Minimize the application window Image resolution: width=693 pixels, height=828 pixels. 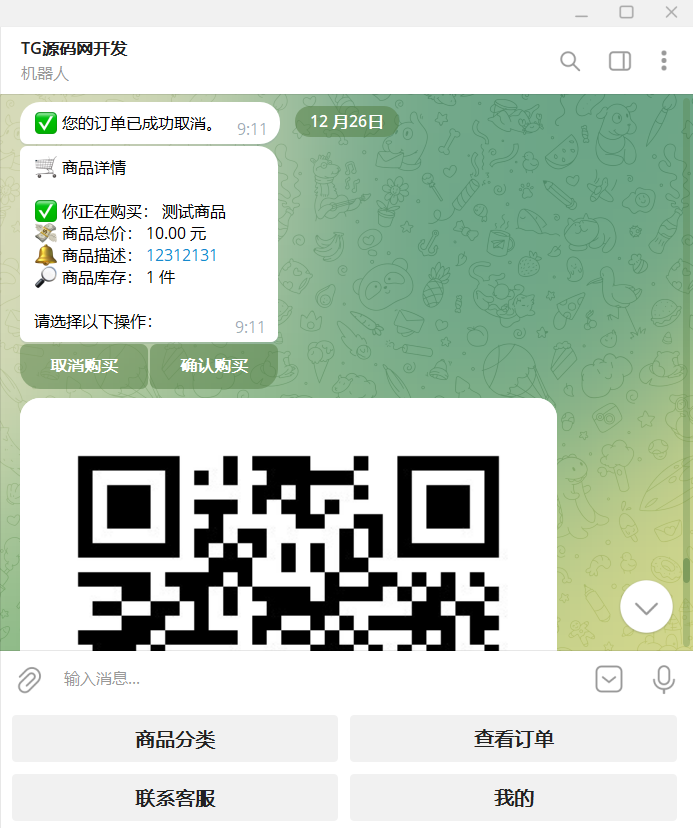[581, 13]
